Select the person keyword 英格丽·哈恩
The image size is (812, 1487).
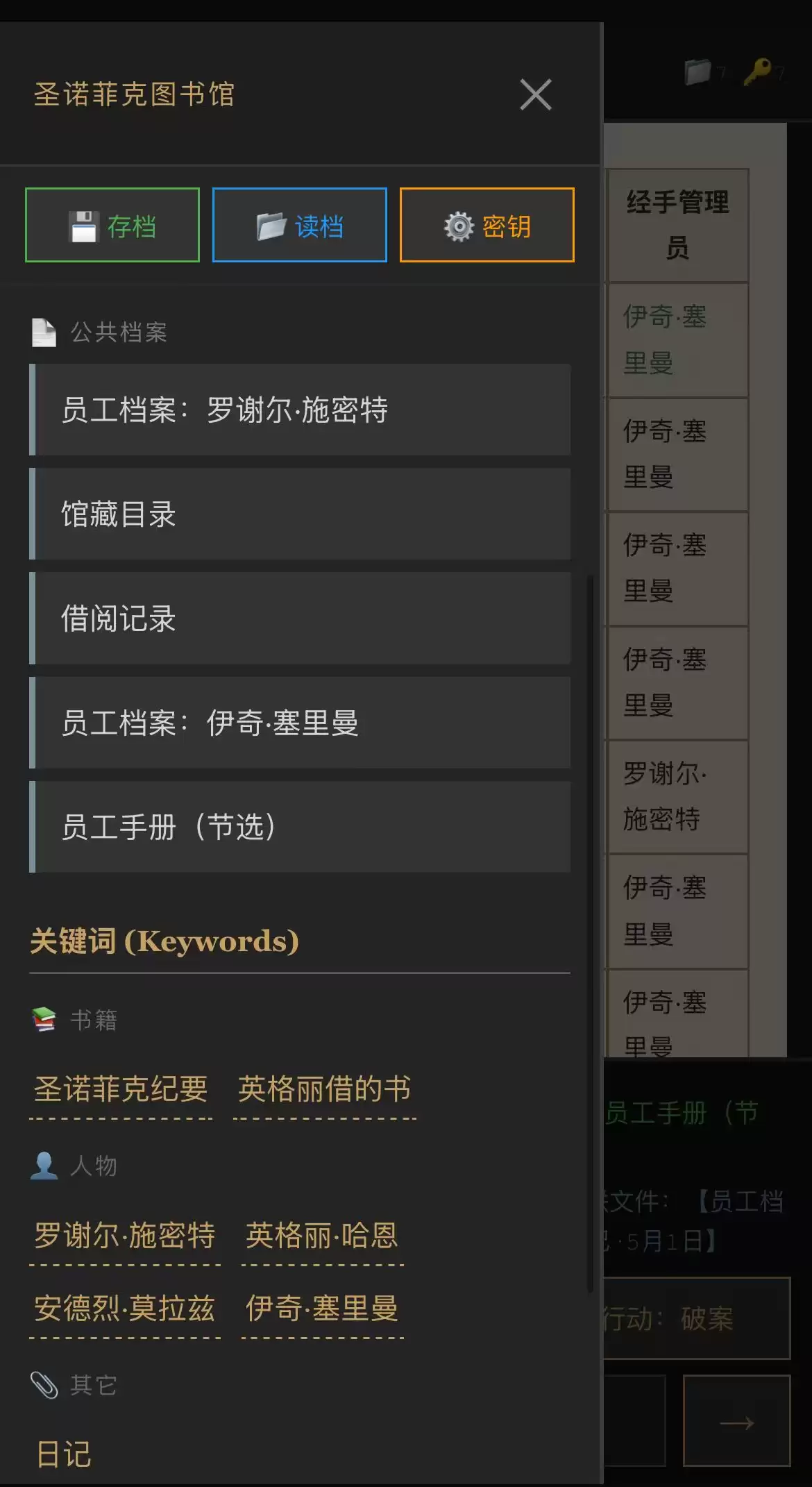(322, 1235)
